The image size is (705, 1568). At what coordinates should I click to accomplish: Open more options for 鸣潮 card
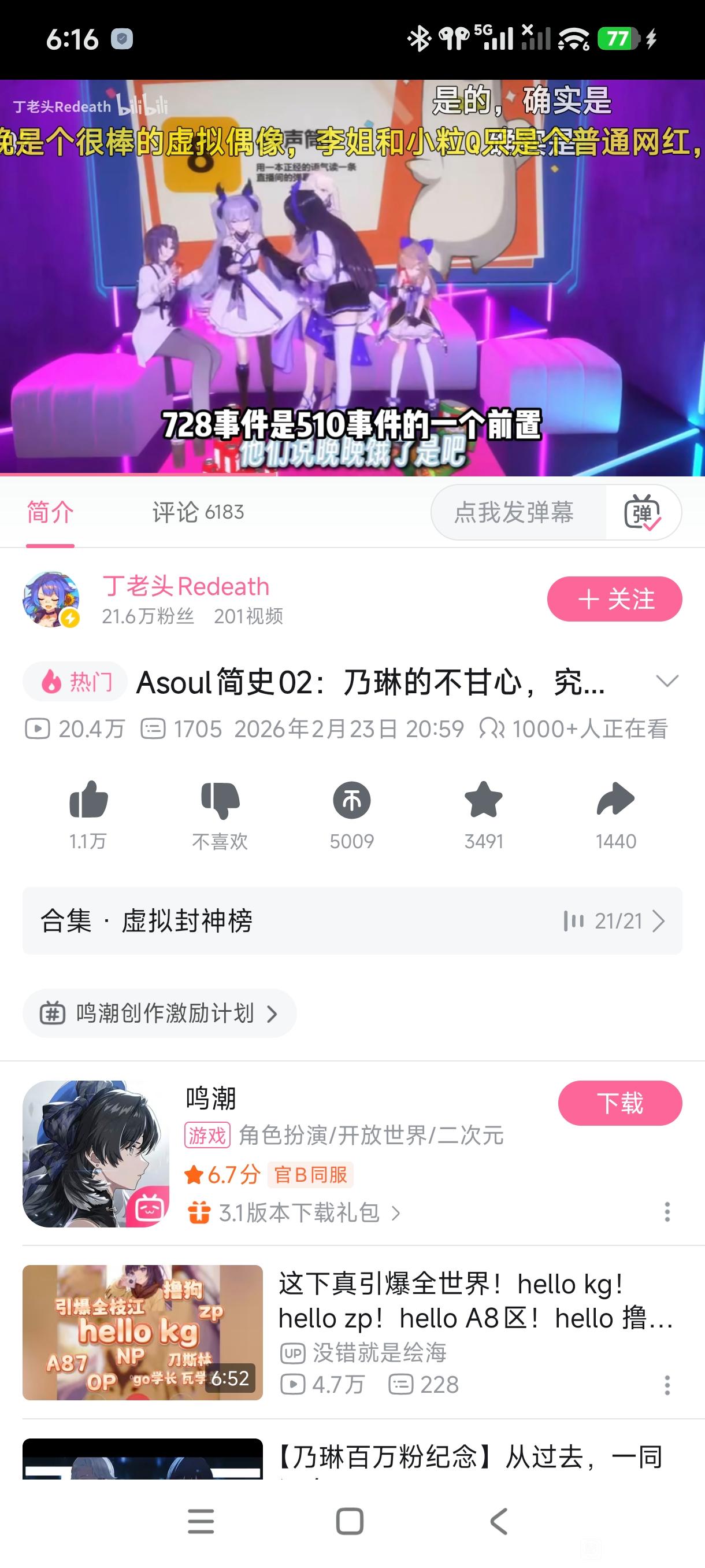pyautogui.click(x=667, y=1212)
